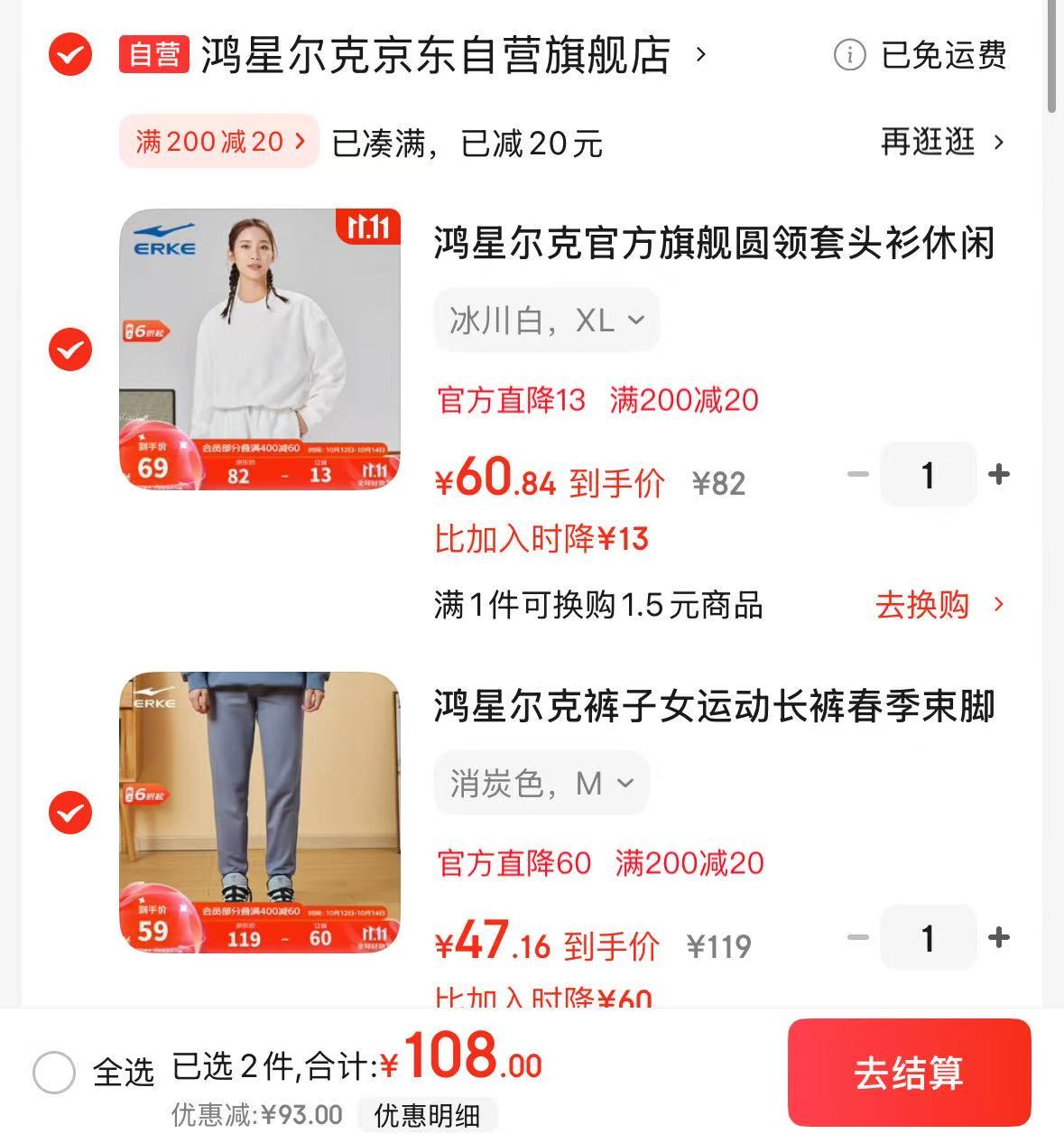Edit the quantity field of the 圆领套头衫

[x=928, y=475]
